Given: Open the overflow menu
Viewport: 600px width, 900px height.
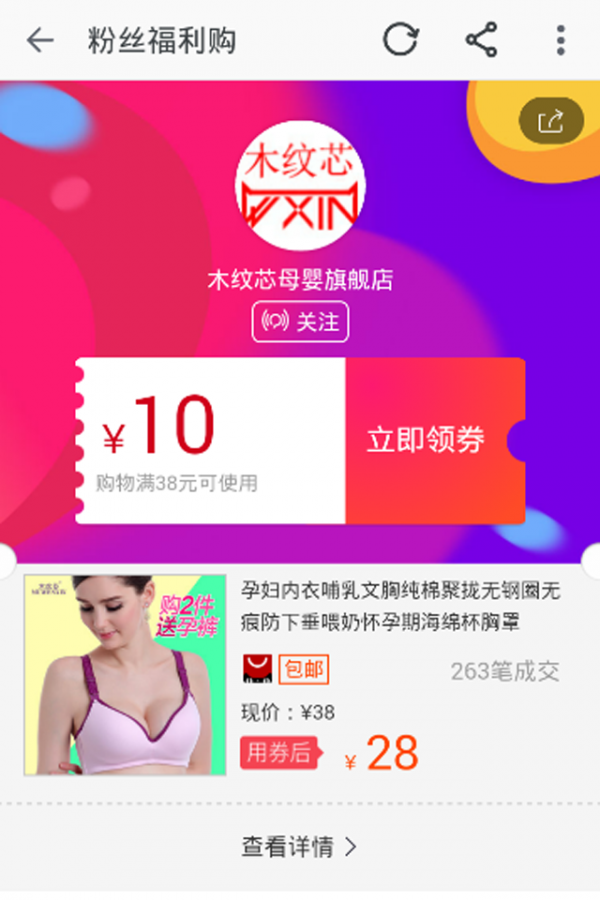Looking at the screenshot, I should (561, 41).
